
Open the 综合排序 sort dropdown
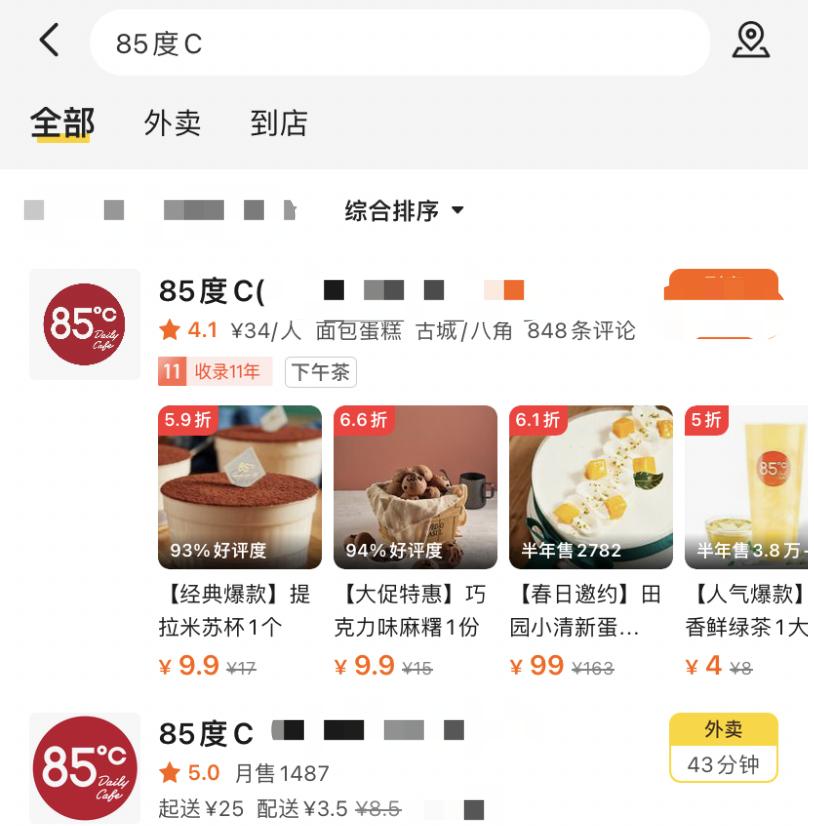[403, 210]
